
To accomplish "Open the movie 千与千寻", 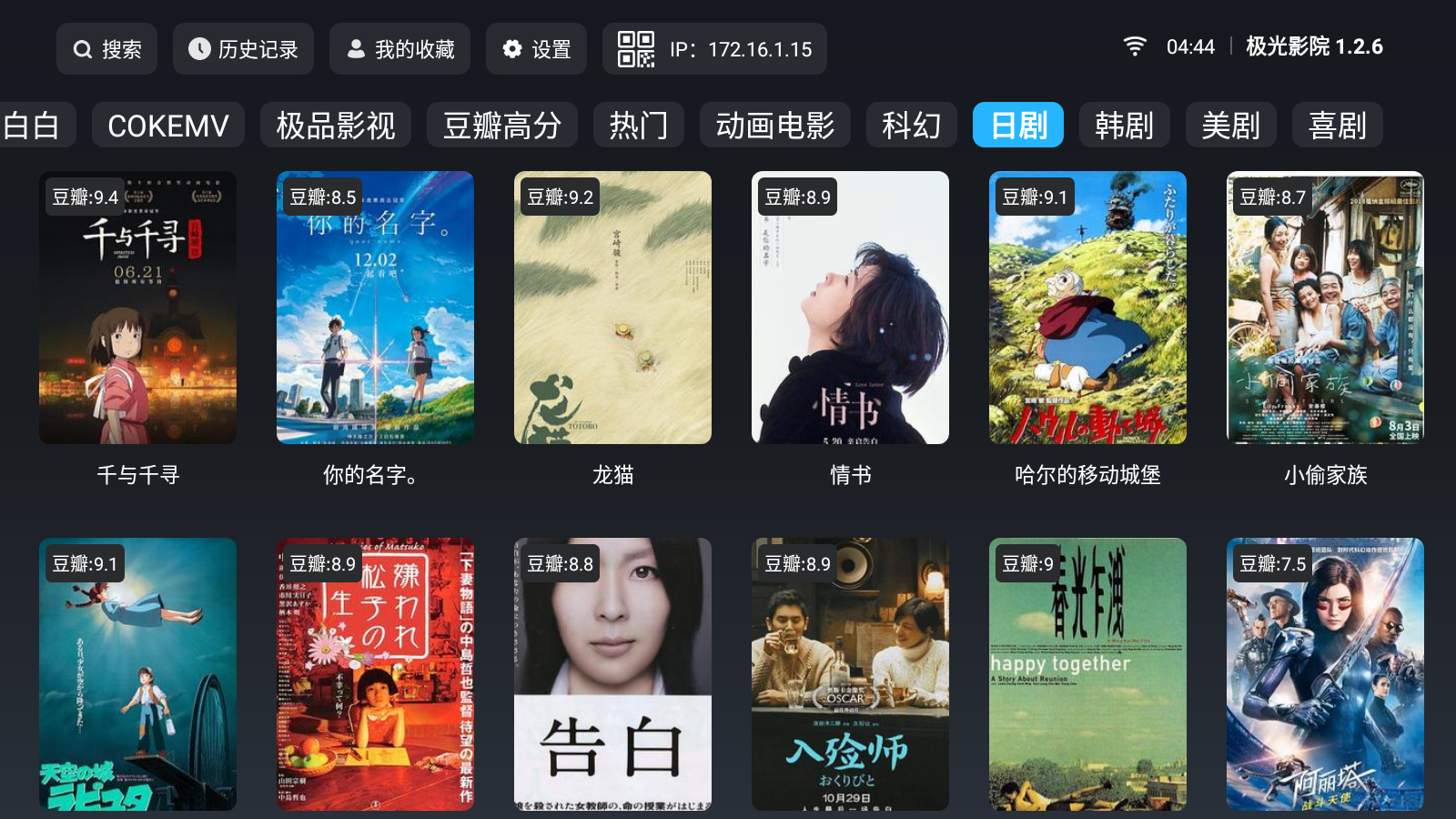I will click(137, 308).
